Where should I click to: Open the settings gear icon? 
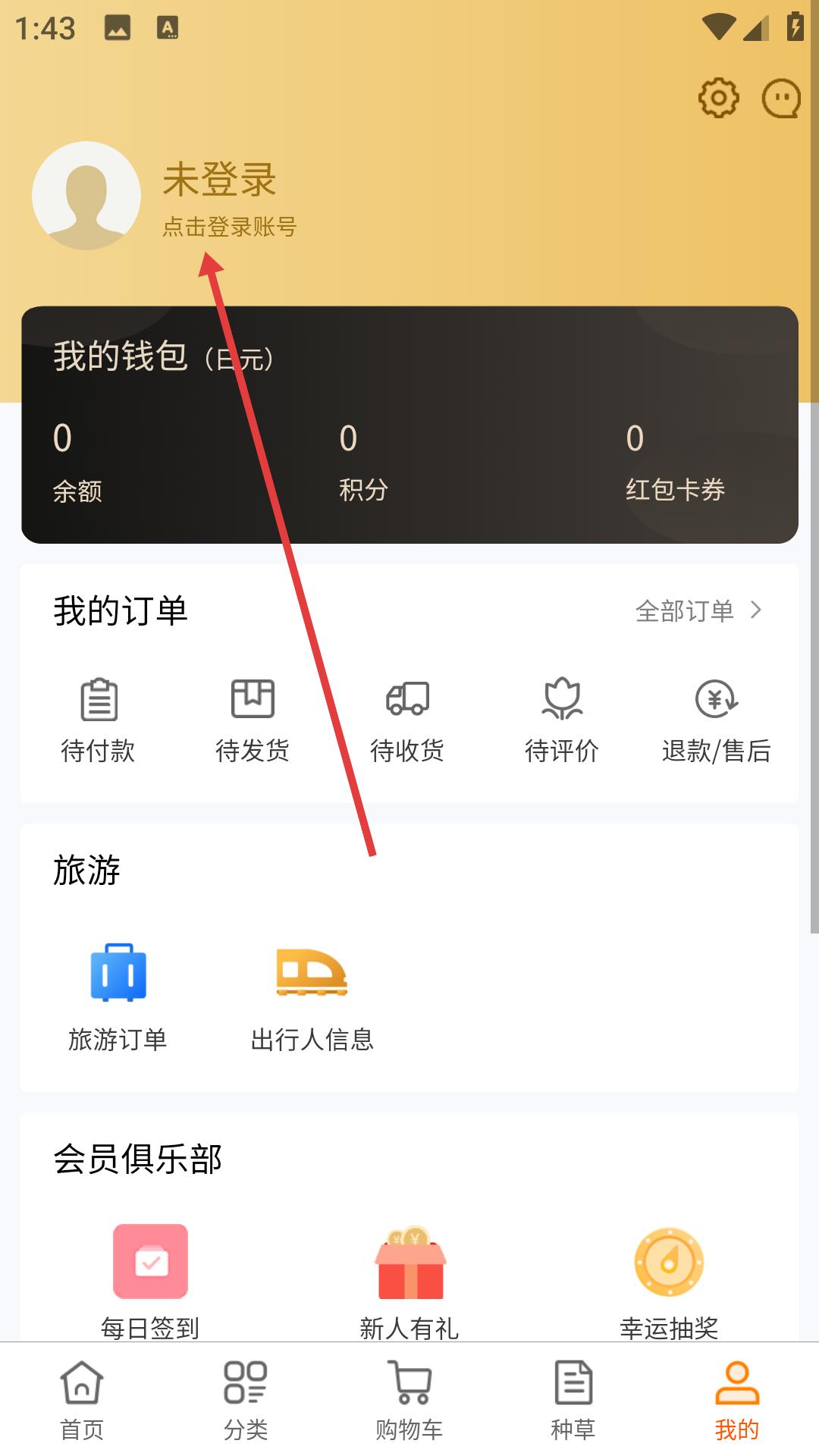coord(717,98)
